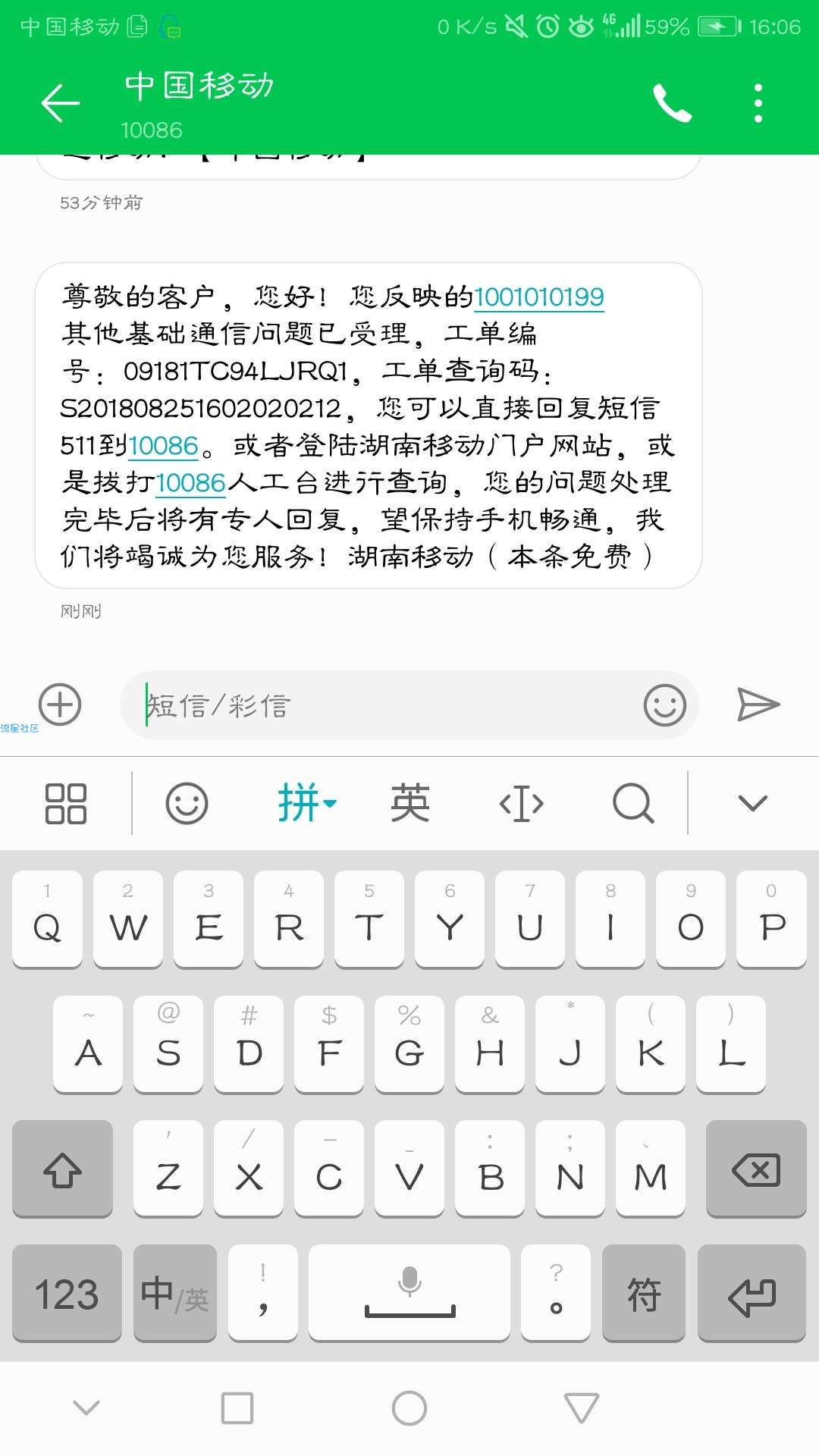Expand the 拼 input mode dropdown
Screen dimensions: 819x1456
(306, 803)
